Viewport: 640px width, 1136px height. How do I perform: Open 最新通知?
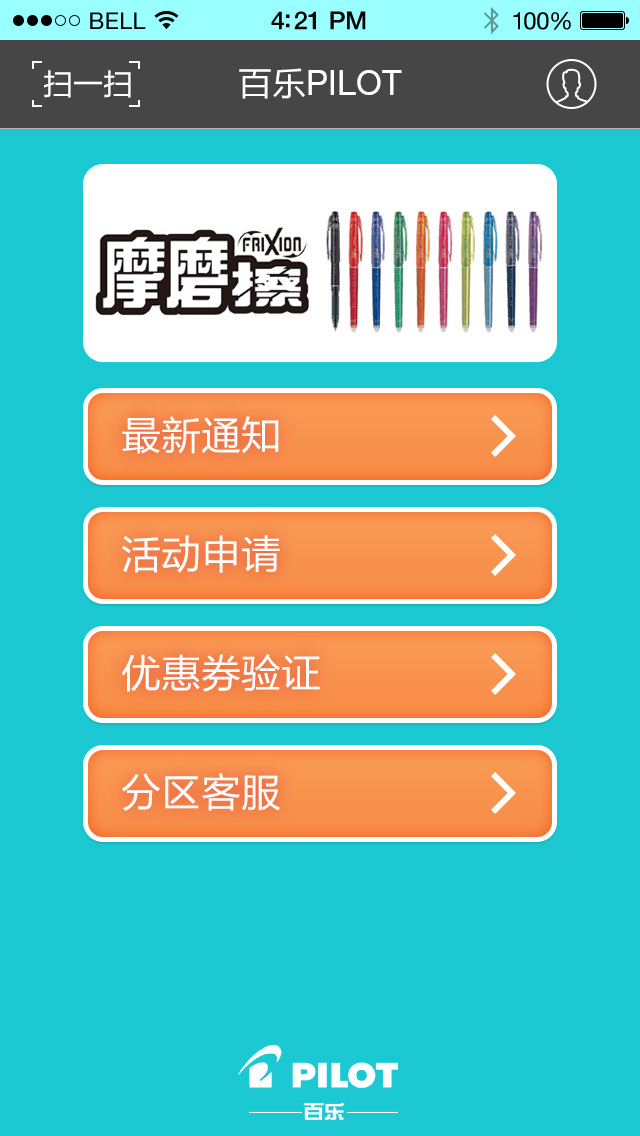(x=320, y=437)
